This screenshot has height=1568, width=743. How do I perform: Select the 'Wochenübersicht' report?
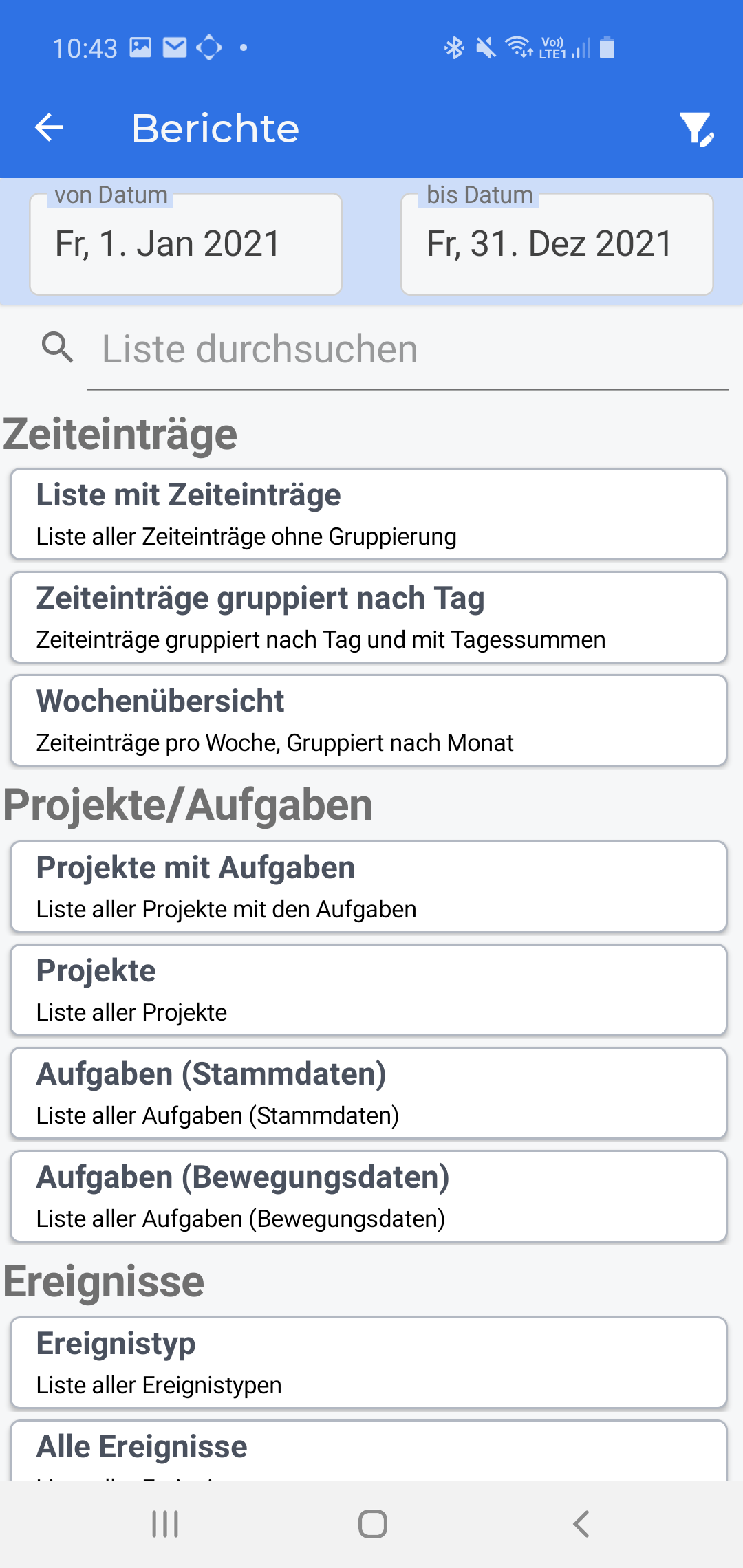(371, 720)
